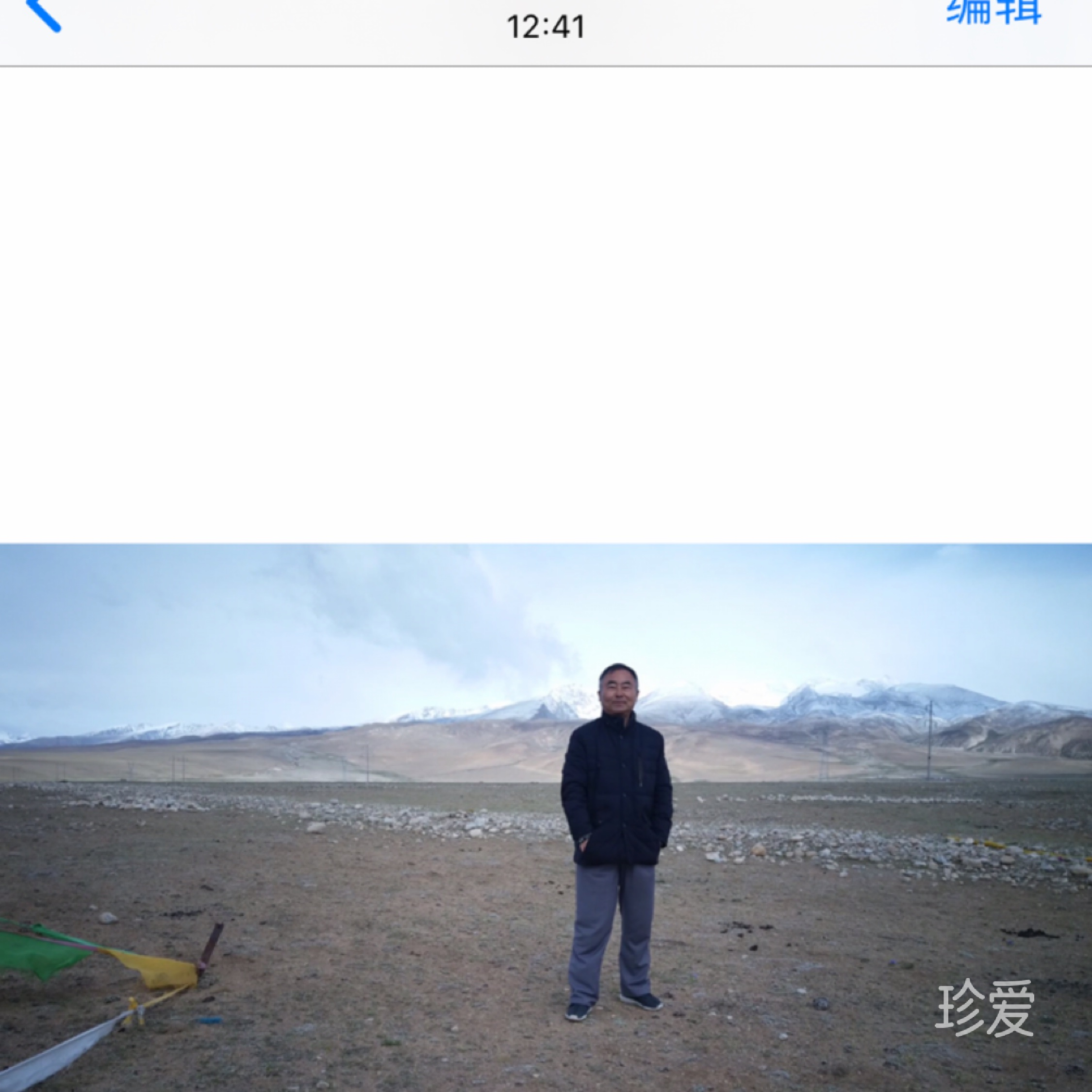Go back using the top-left arrow

pyautogui.click(x=44, y=14)
